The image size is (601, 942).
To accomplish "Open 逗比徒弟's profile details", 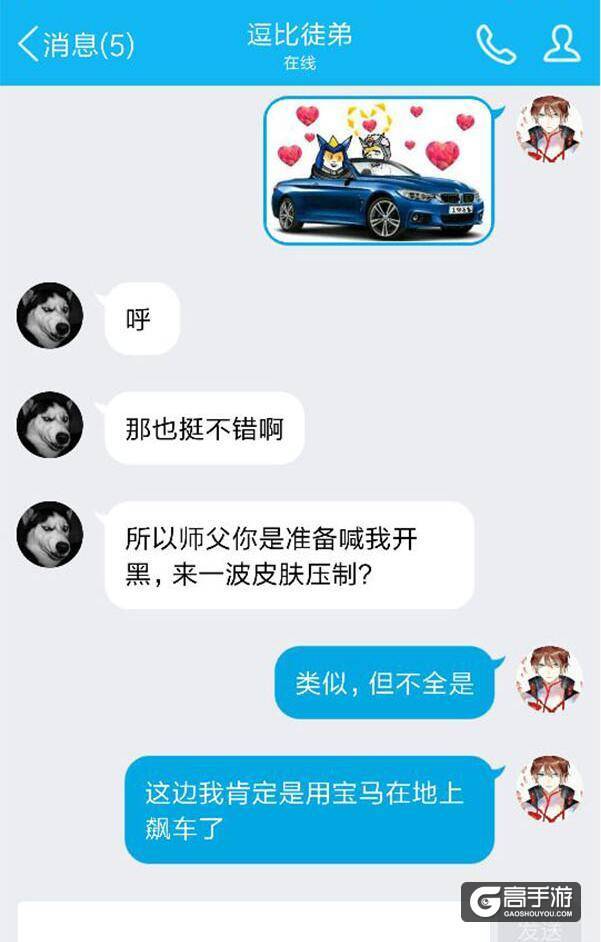I will [x=561, y=44].
